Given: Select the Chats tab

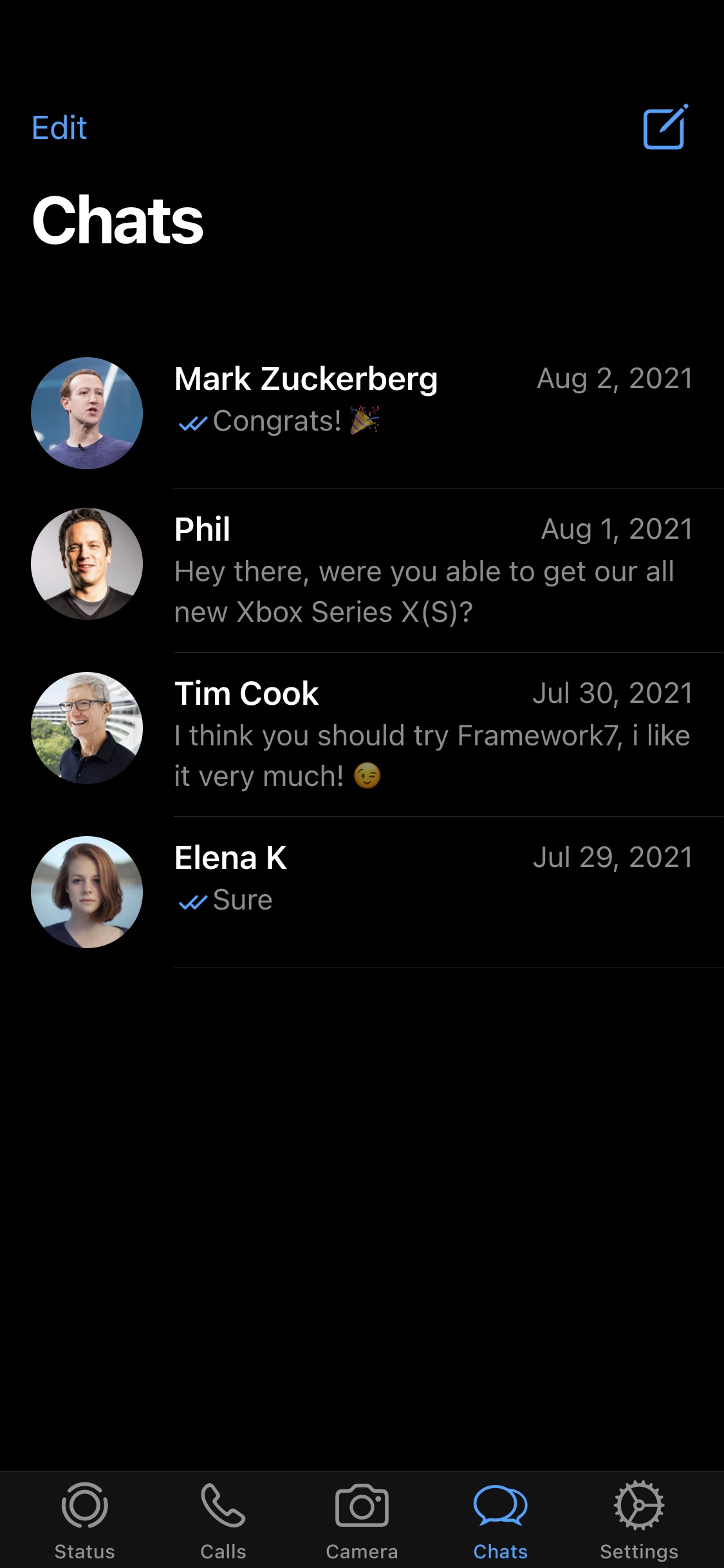Looking at the screenshot, I should [501, 1519].
